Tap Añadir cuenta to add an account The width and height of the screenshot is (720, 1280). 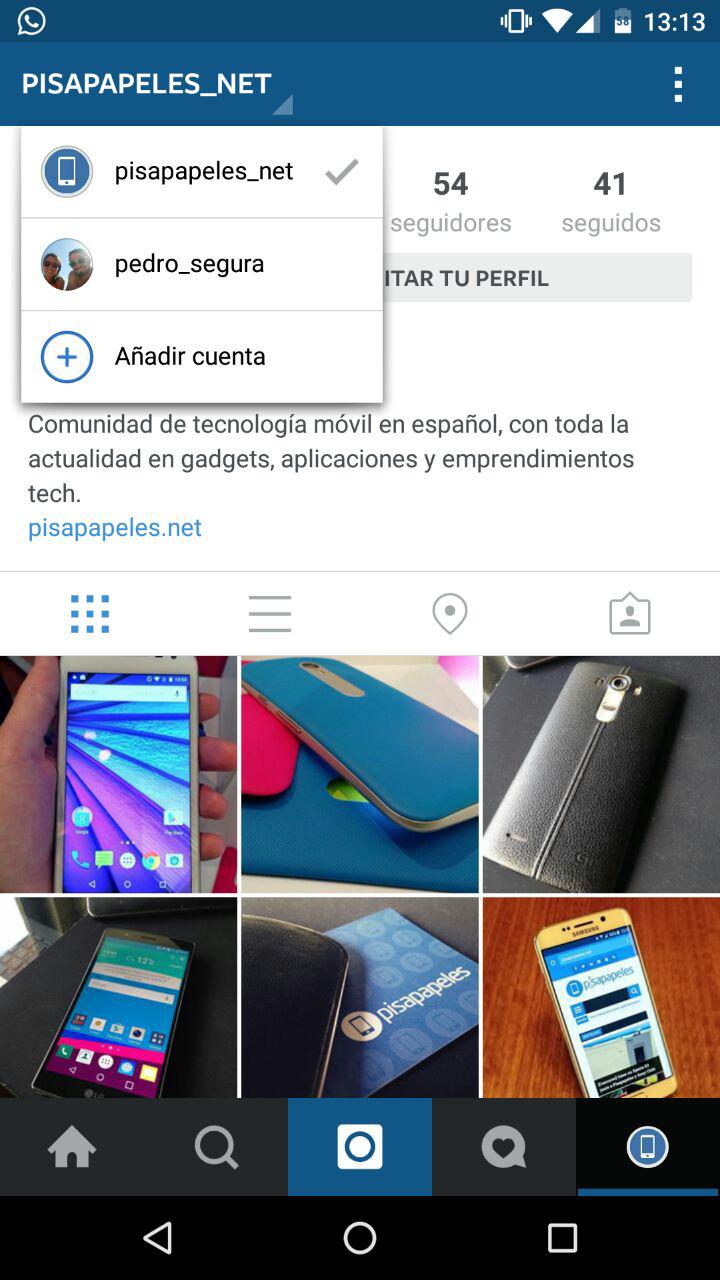[202, 357]
